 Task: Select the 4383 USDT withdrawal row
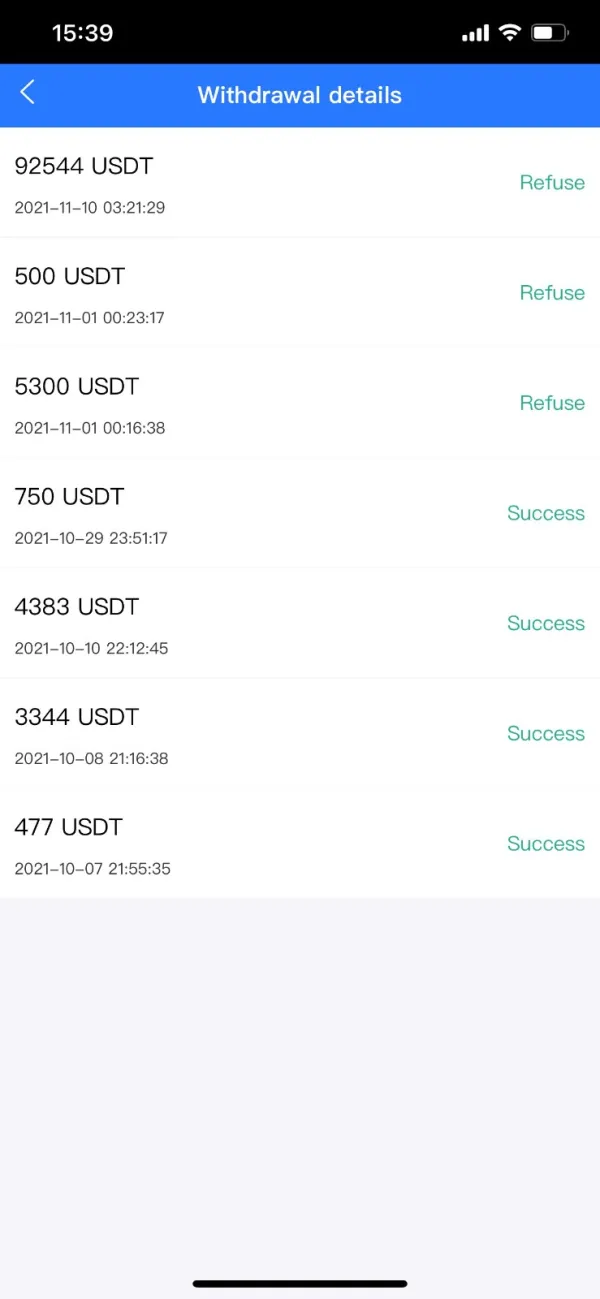click(x=300, y=623)
